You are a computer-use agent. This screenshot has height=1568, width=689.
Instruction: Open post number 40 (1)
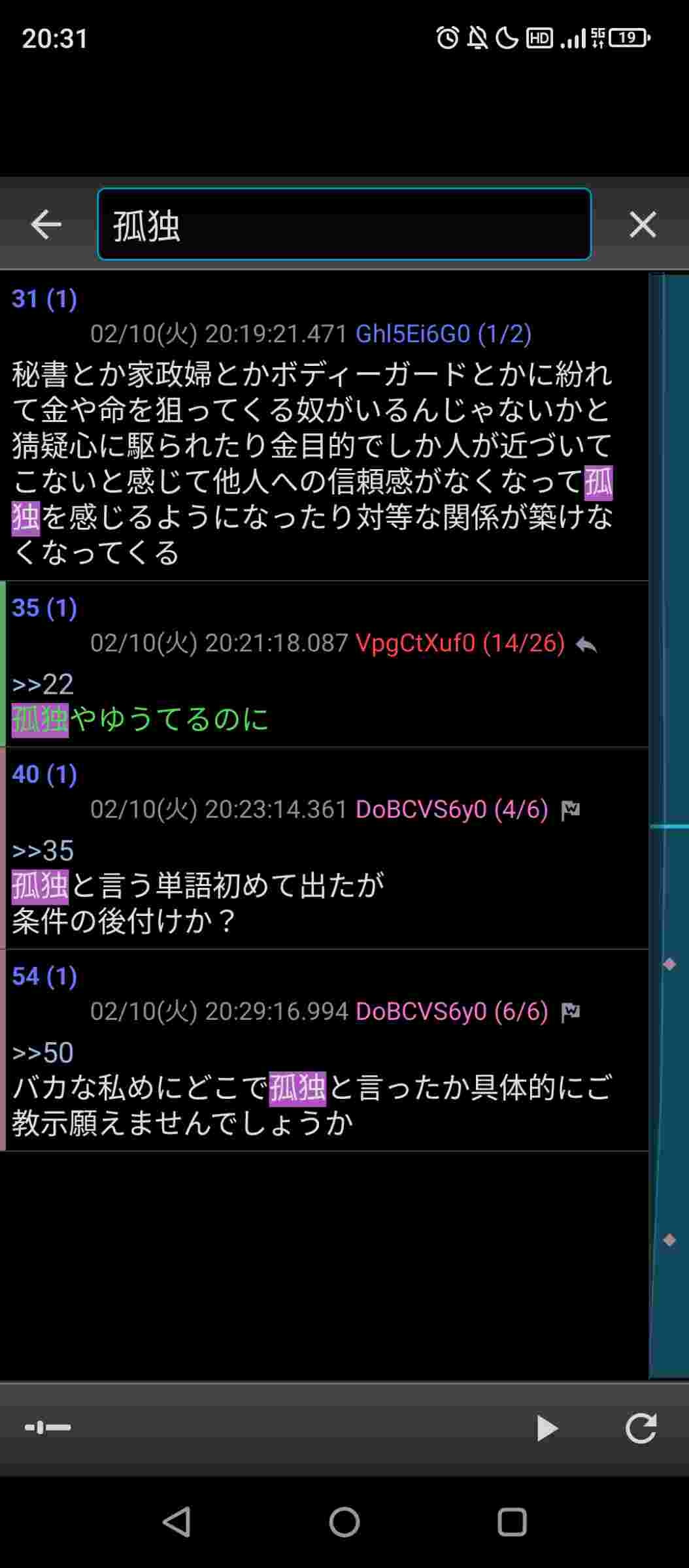(x=44, y=775)
